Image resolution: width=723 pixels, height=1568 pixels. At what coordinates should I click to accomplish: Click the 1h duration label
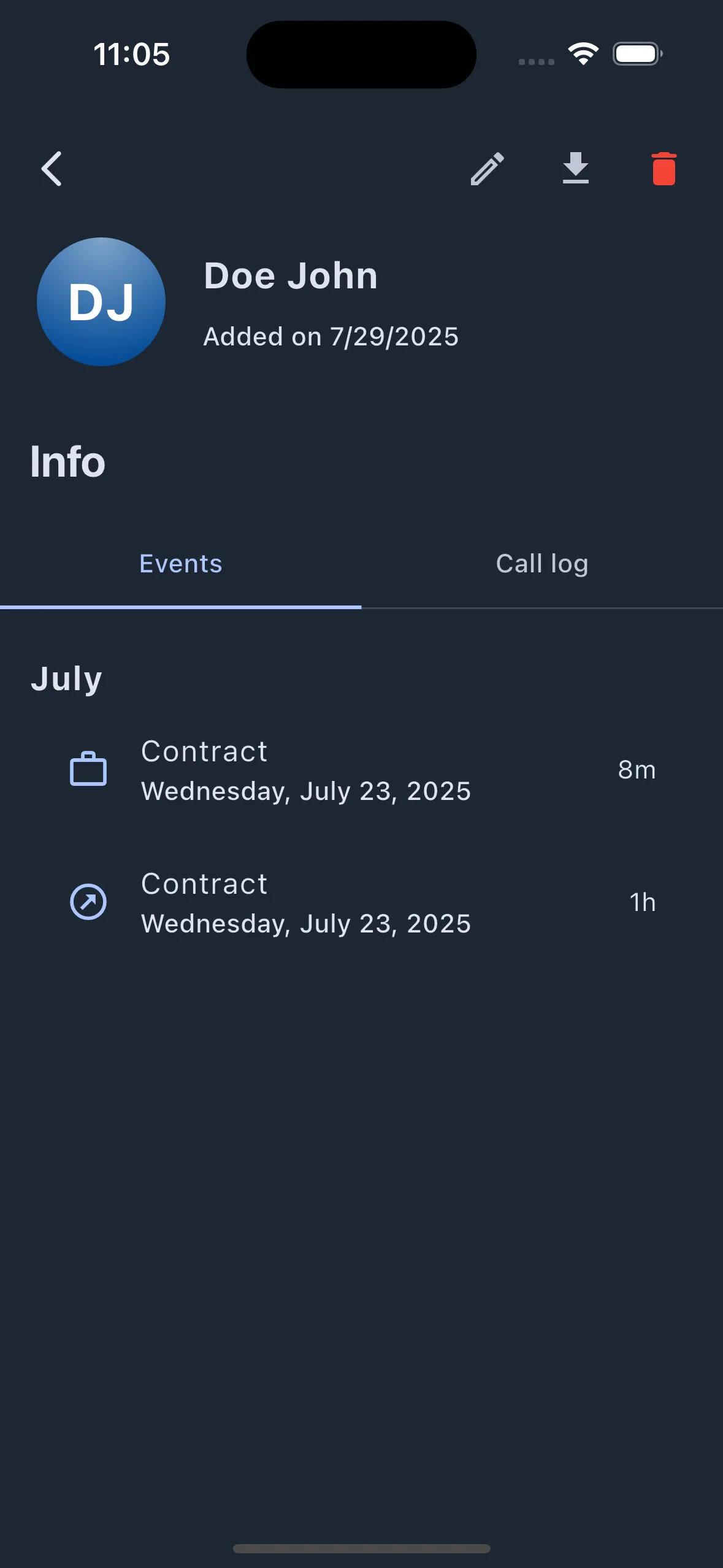(642, 902)
